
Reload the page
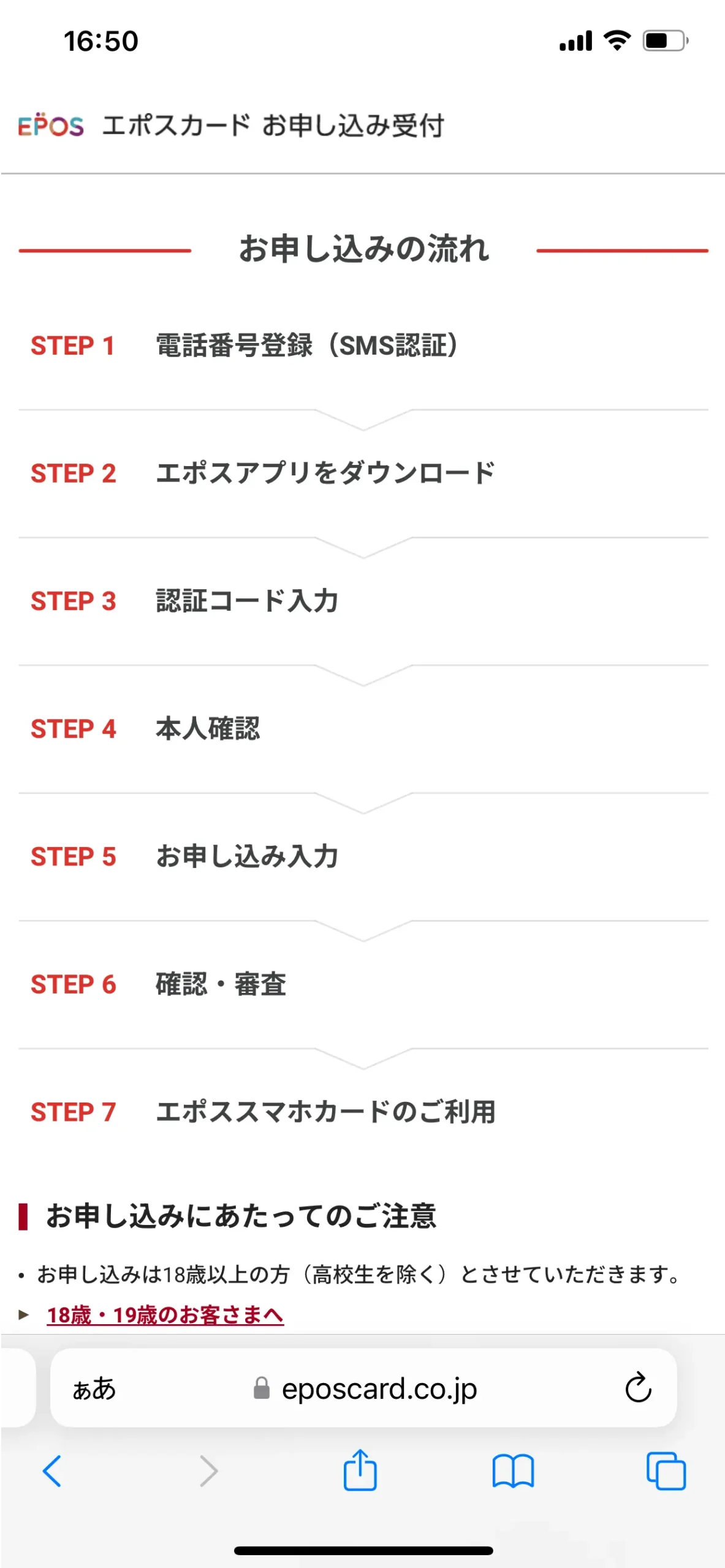pyautogui.click(x=637, y=1388)
